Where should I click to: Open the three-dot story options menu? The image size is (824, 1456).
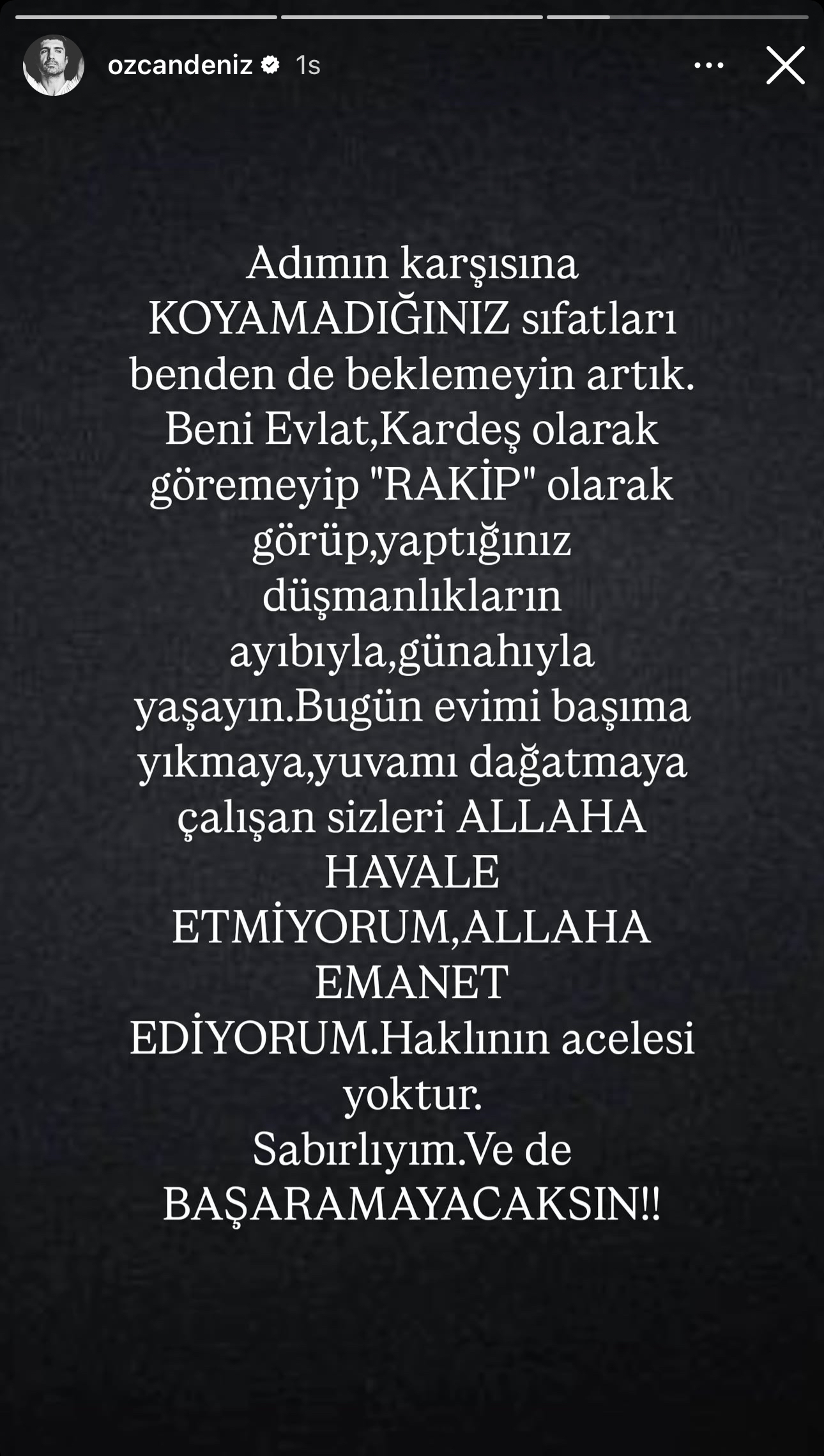tap(708, 65)
